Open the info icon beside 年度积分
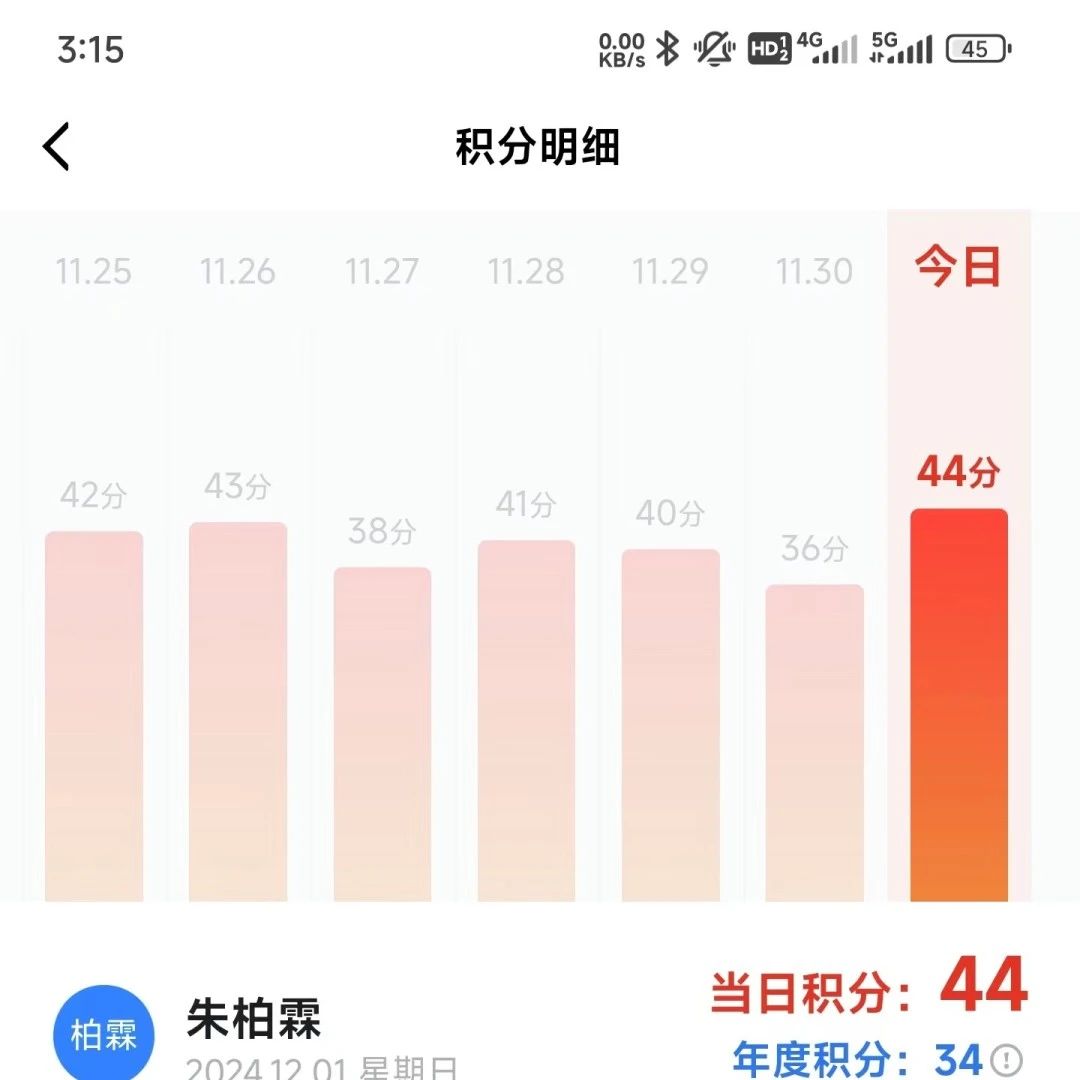This screenshot has height=1080, width=1080. [1006, 1059]
